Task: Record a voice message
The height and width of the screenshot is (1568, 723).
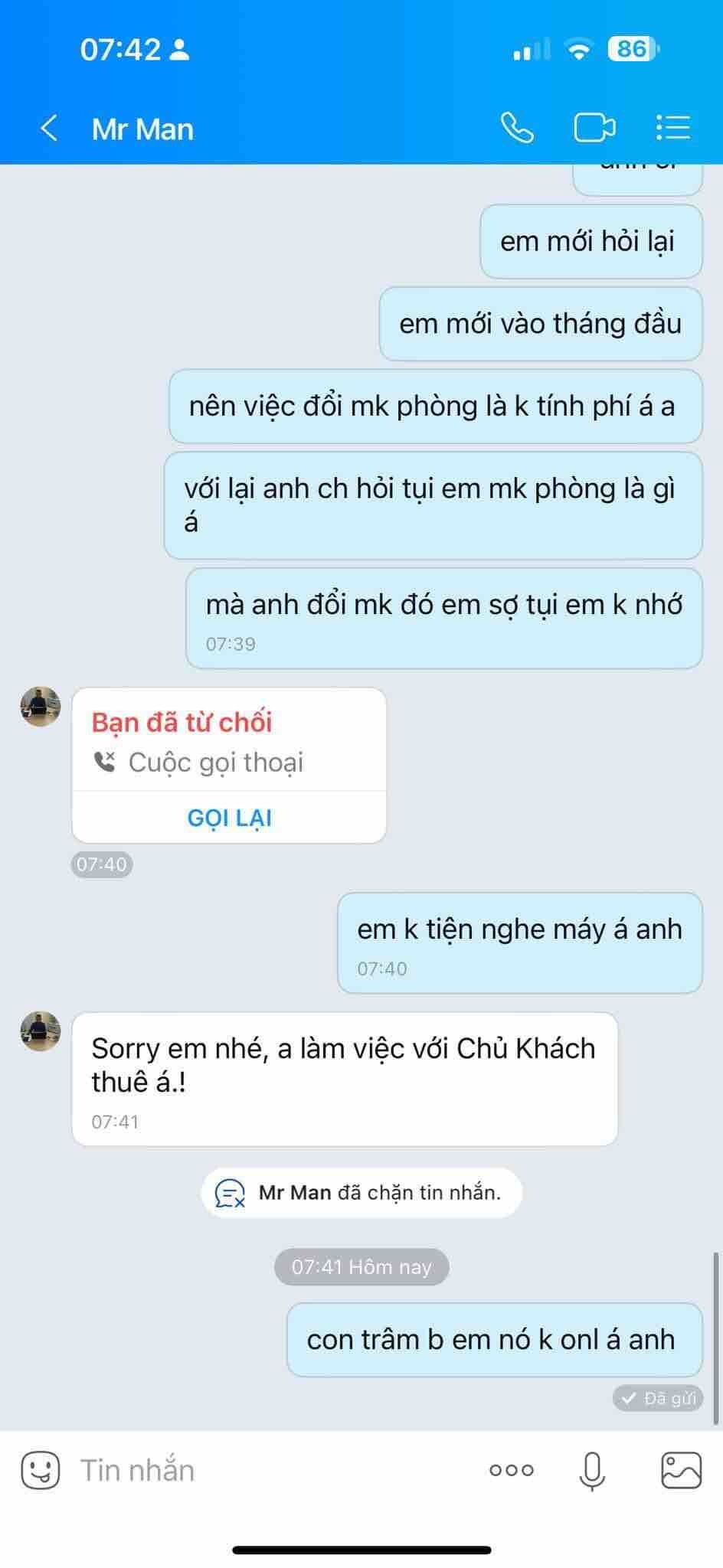Action: point(592,1470)
